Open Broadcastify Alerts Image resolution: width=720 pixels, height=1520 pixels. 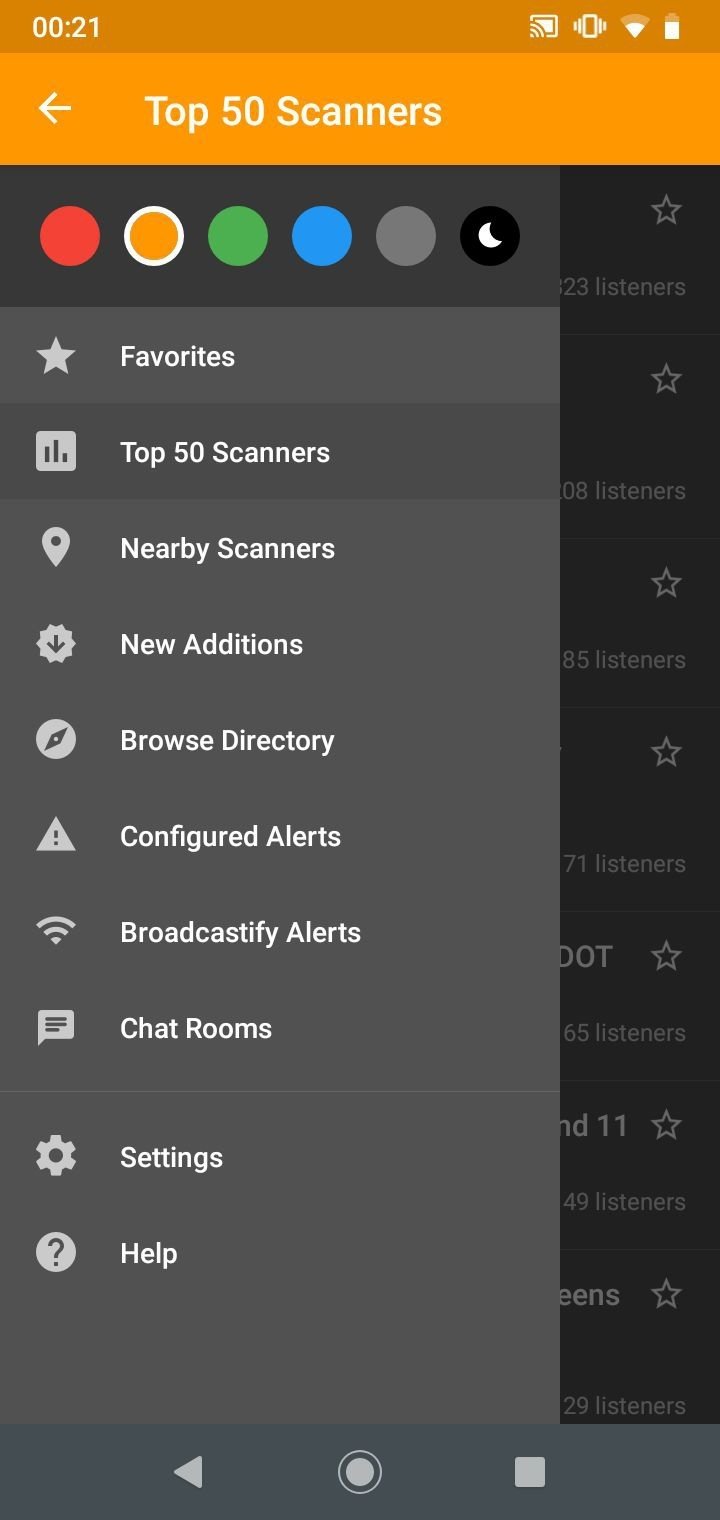280,931
